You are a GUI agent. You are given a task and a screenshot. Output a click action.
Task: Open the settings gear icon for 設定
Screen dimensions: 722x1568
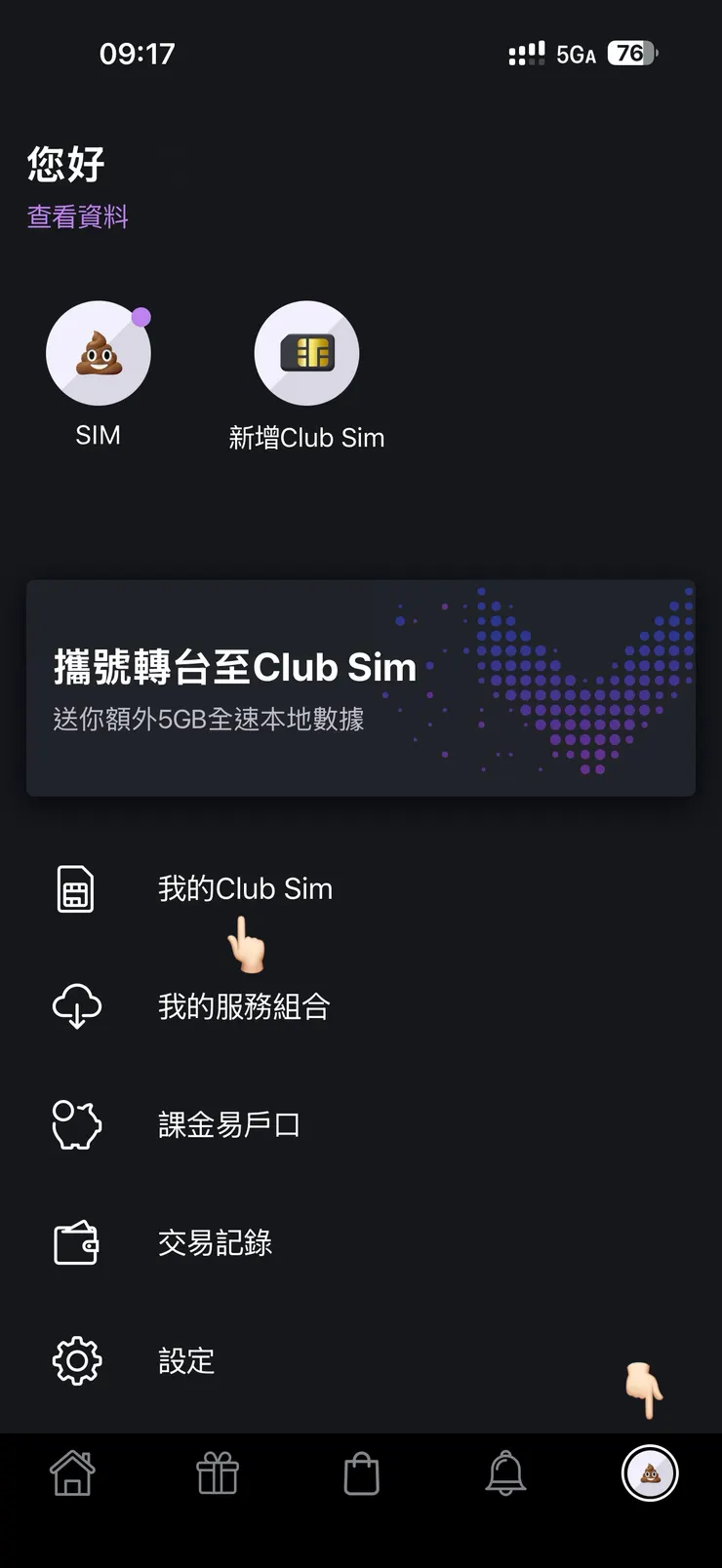coord(76,1361)
